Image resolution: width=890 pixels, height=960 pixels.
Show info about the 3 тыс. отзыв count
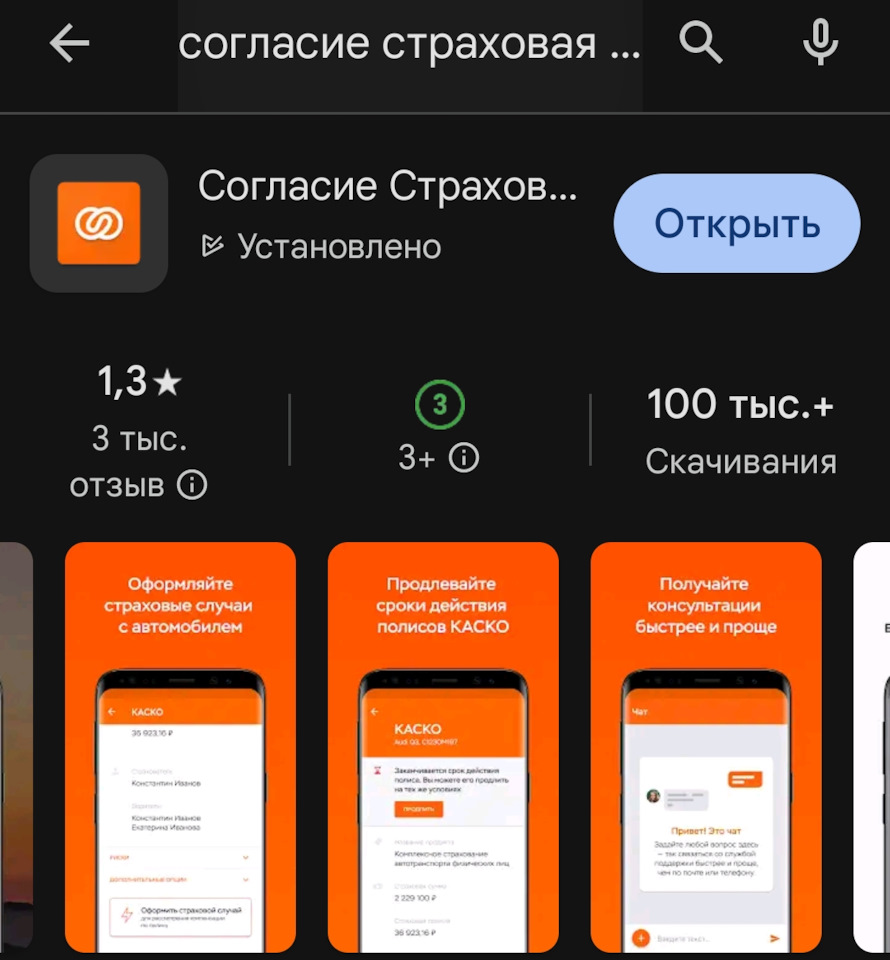[192, 486]
